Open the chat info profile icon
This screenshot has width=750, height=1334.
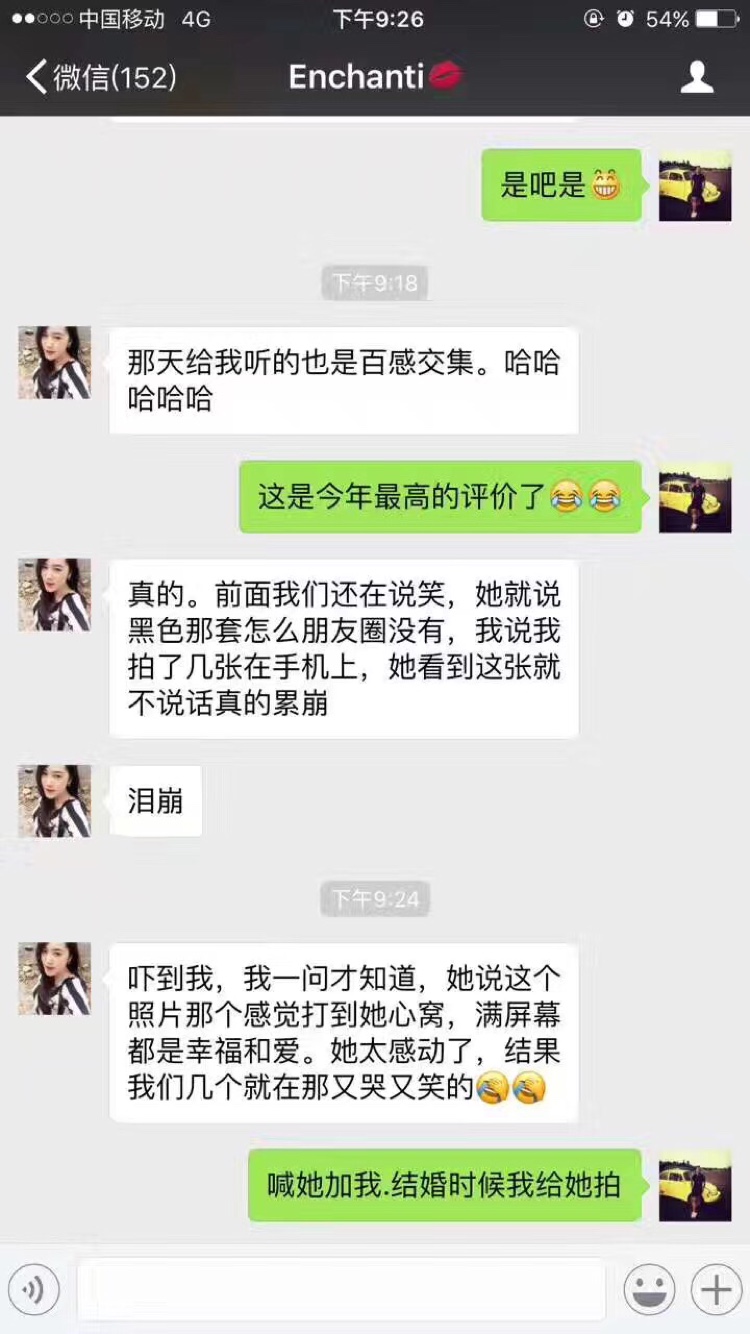697,77
